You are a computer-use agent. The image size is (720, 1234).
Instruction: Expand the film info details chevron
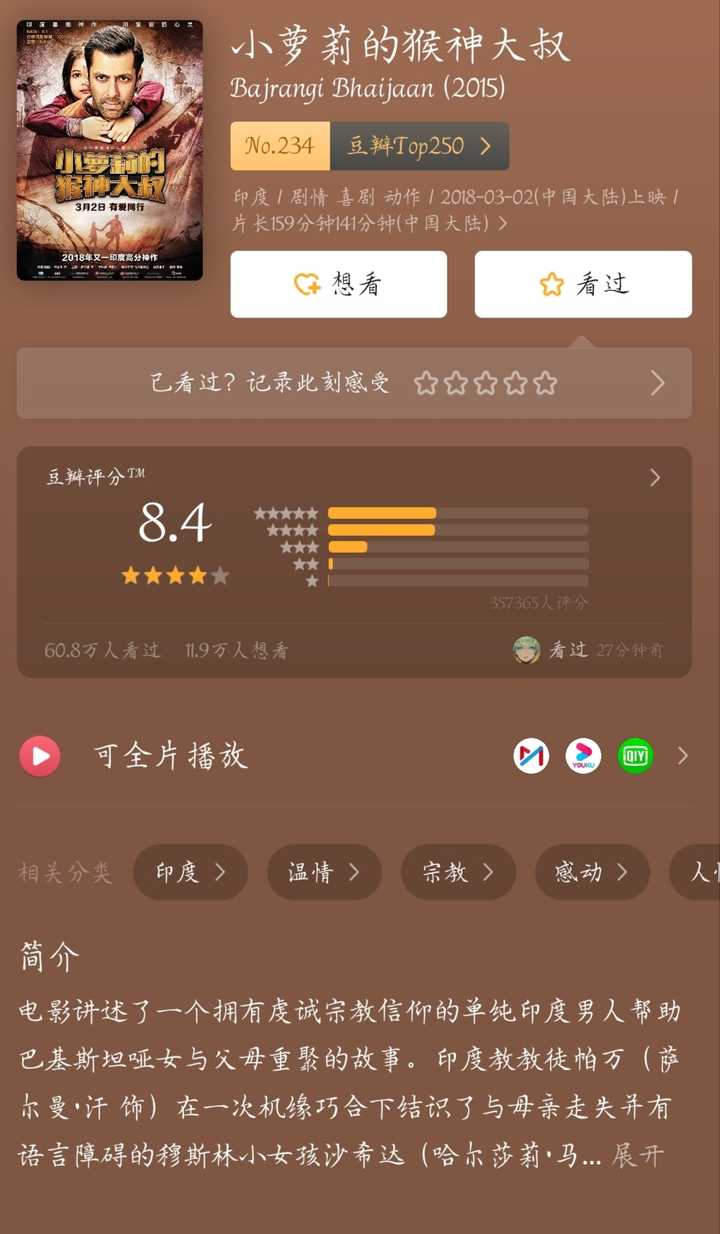click(x=502, y=223)
